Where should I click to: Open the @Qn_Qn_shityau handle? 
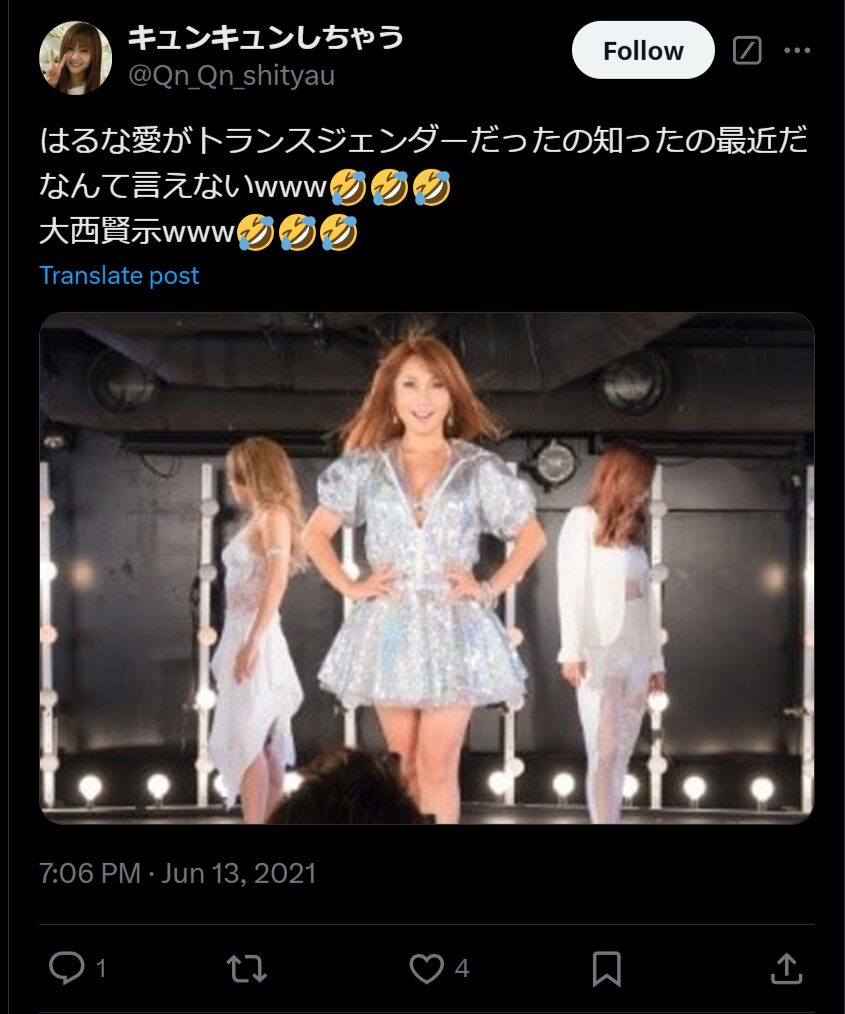point(231,76)
